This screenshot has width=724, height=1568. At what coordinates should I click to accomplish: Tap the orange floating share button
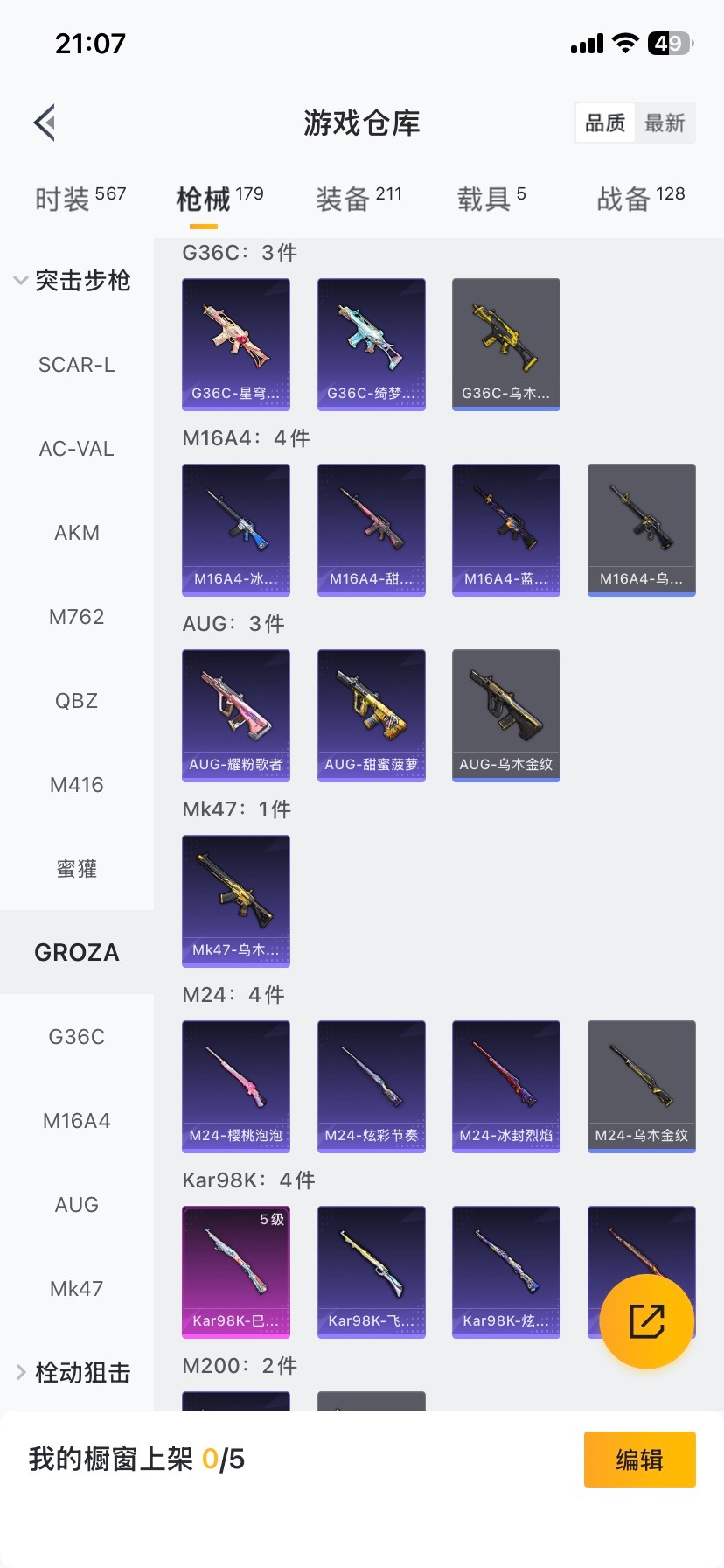pos(647,1320)
